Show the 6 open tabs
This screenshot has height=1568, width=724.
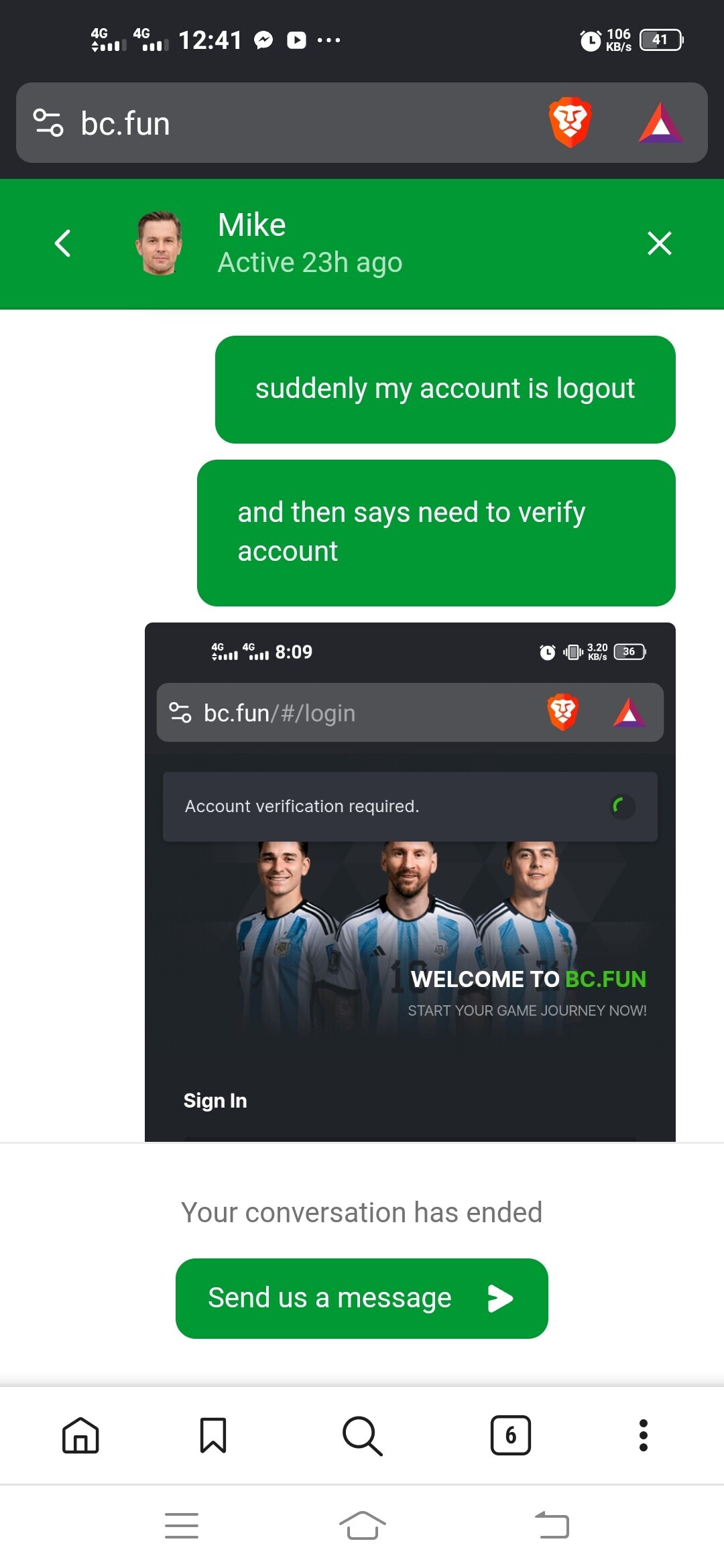(x=510, y=1435)
